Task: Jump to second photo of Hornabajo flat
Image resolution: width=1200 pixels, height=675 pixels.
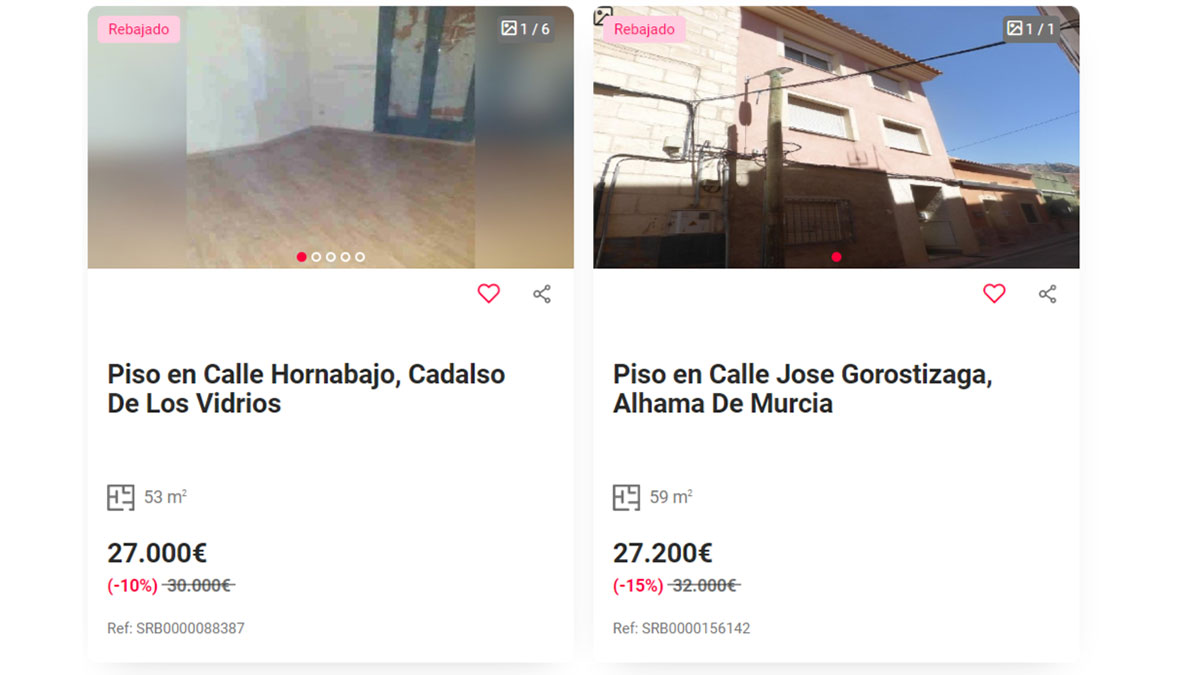Action: [x=316, y=257]
